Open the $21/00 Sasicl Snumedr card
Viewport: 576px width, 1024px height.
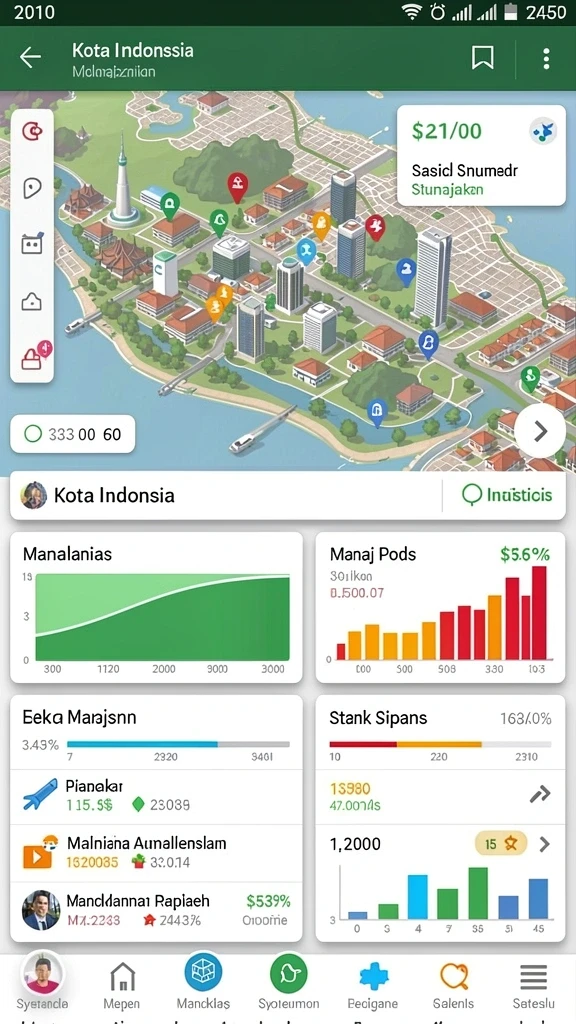point(481,155)
